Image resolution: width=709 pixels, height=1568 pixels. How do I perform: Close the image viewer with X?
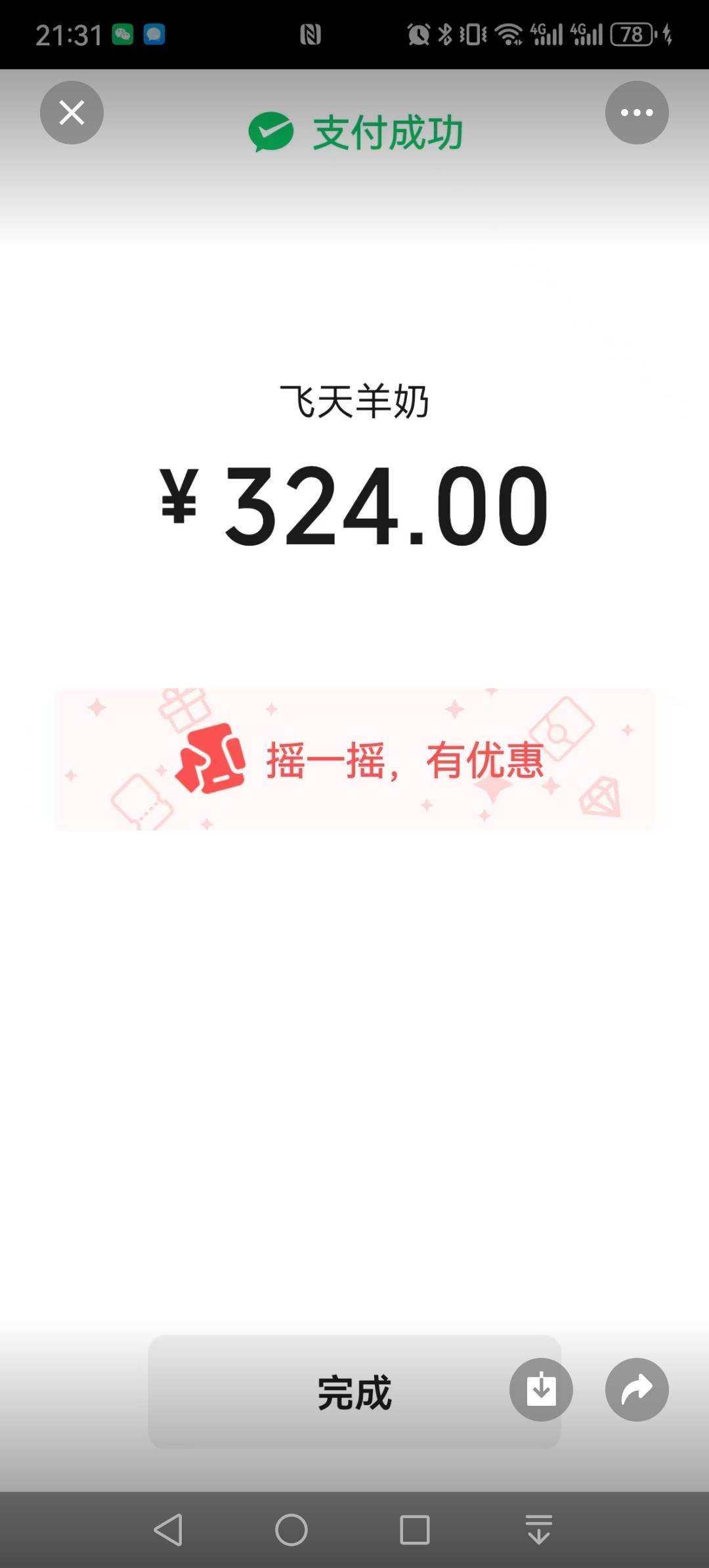(72, 112)
